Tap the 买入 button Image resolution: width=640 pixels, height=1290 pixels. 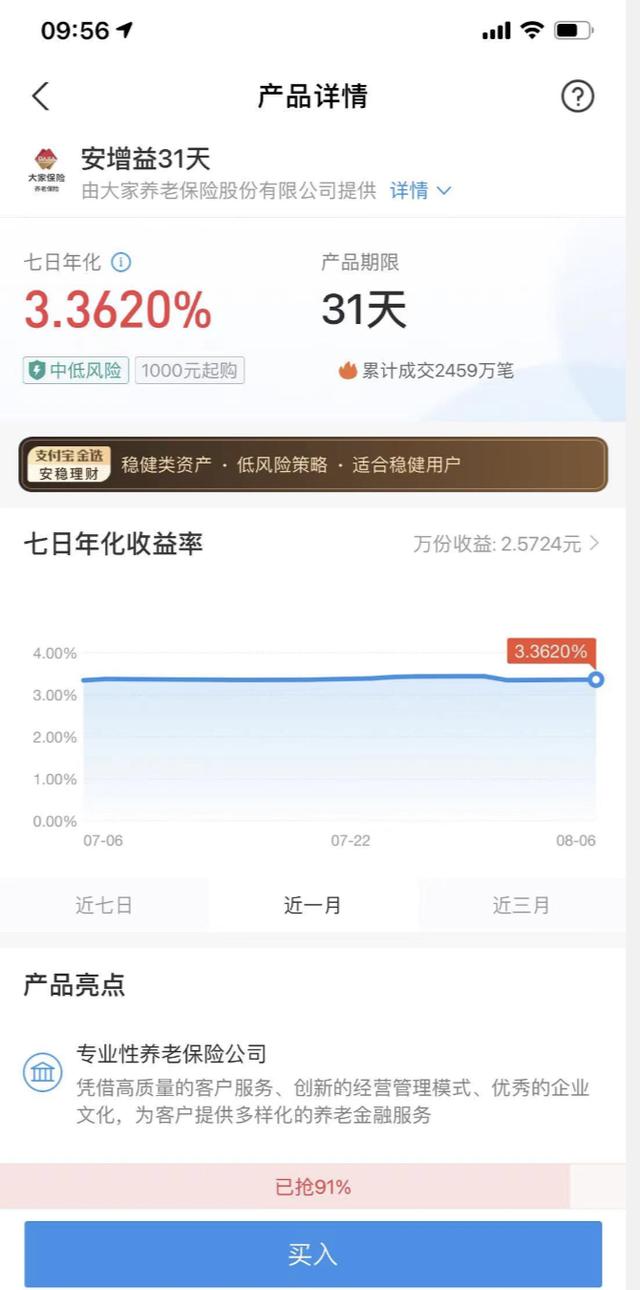(313, 1254)
